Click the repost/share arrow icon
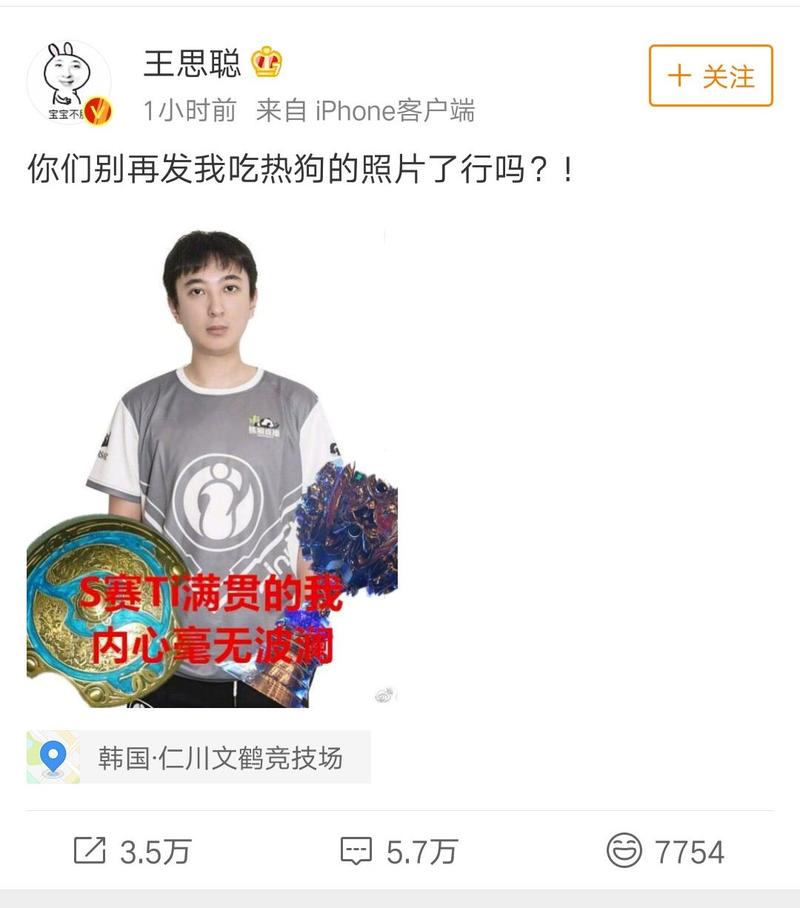This screenshot has width=800, height=908. click(91, 849)
